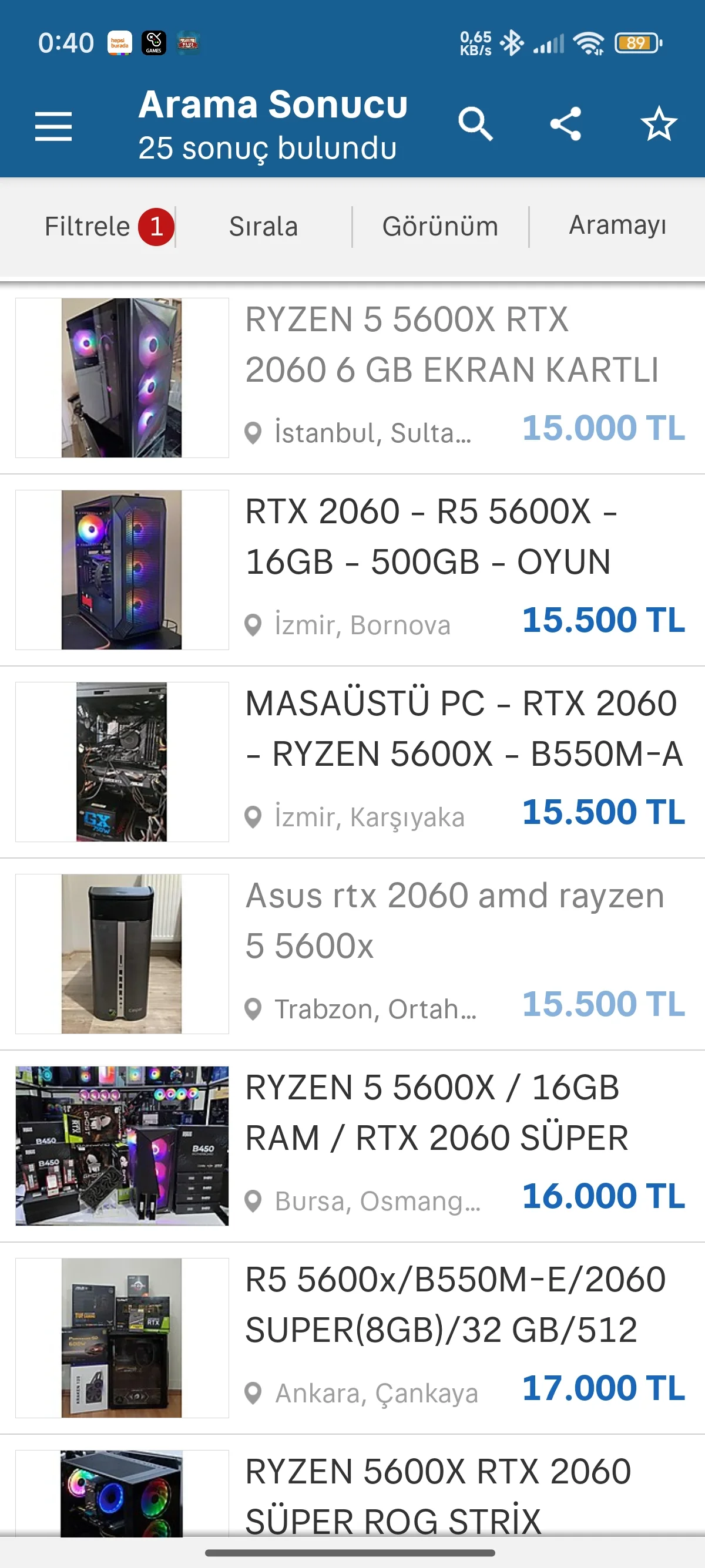View the 16.000 TL Bursa listing
Image resolution: width=705 pixels, height=1568 pixels.
coord(436,1112)
